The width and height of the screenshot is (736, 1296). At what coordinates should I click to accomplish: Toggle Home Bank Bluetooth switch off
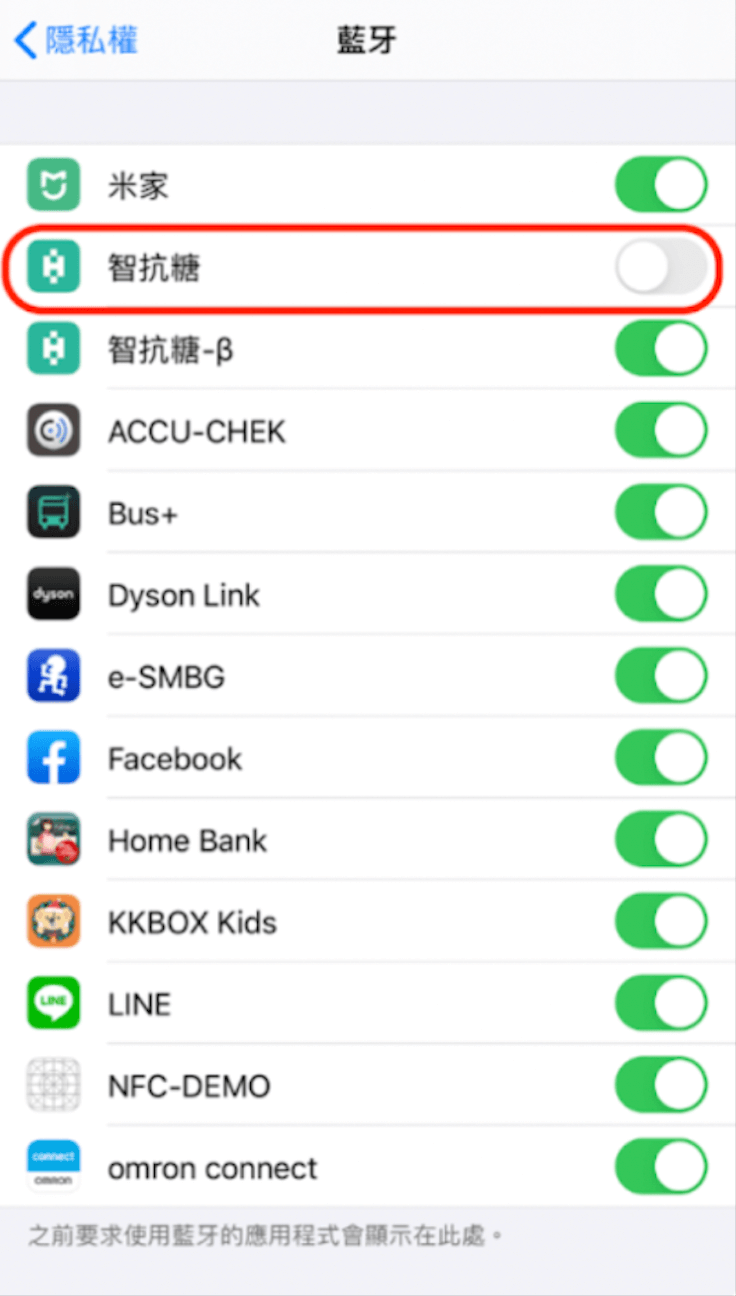coord(661,840)
